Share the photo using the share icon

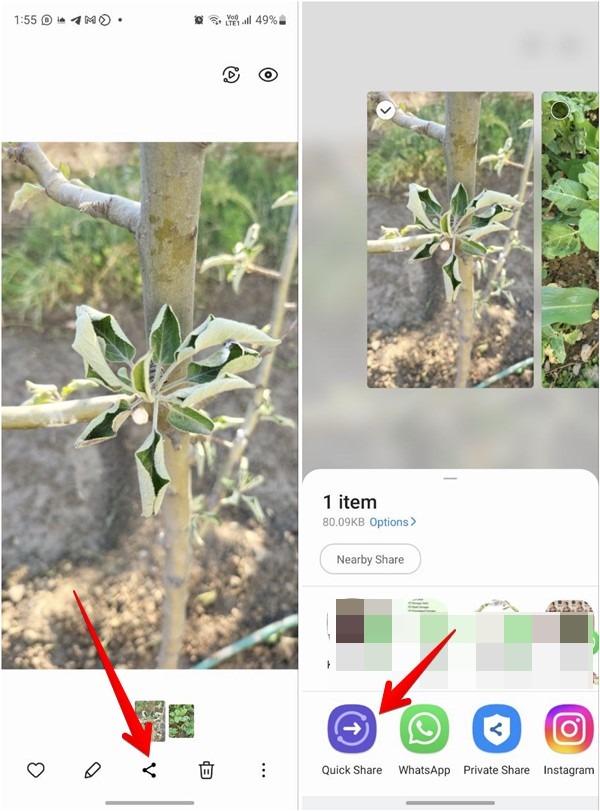coord(149,770)
